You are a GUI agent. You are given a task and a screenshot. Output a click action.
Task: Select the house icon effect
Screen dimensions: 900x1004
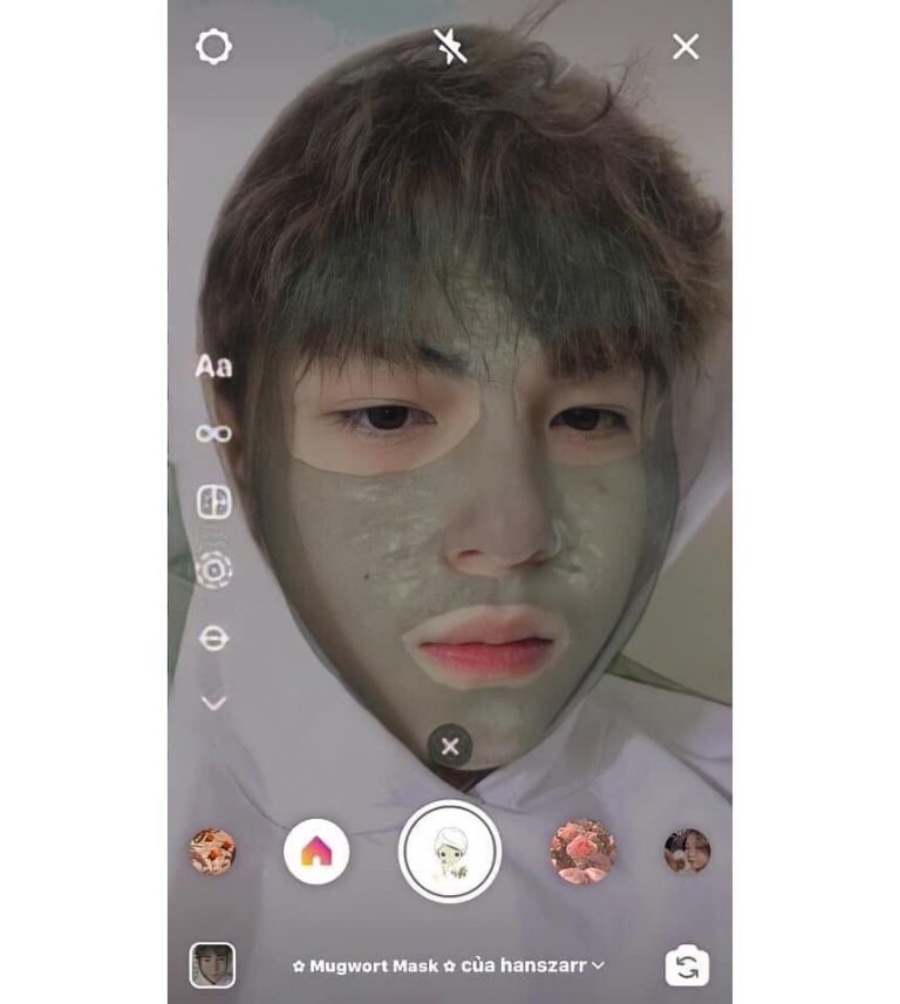click(x=316, y=851)
